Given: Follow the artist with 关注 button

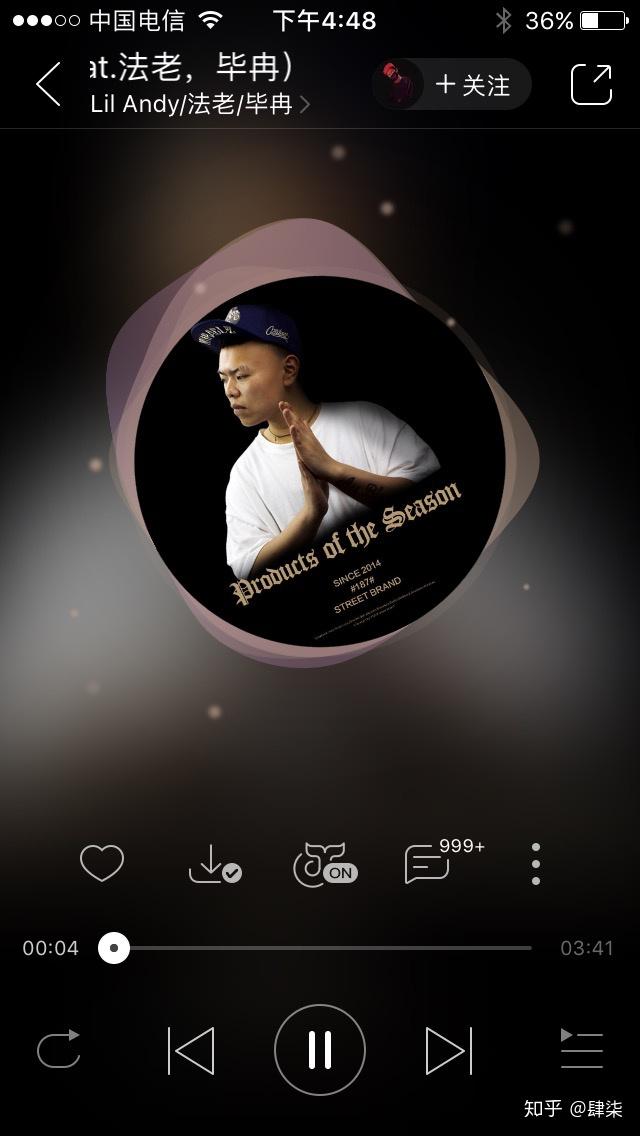Looking at the screenshot, I should click(471, 85).
